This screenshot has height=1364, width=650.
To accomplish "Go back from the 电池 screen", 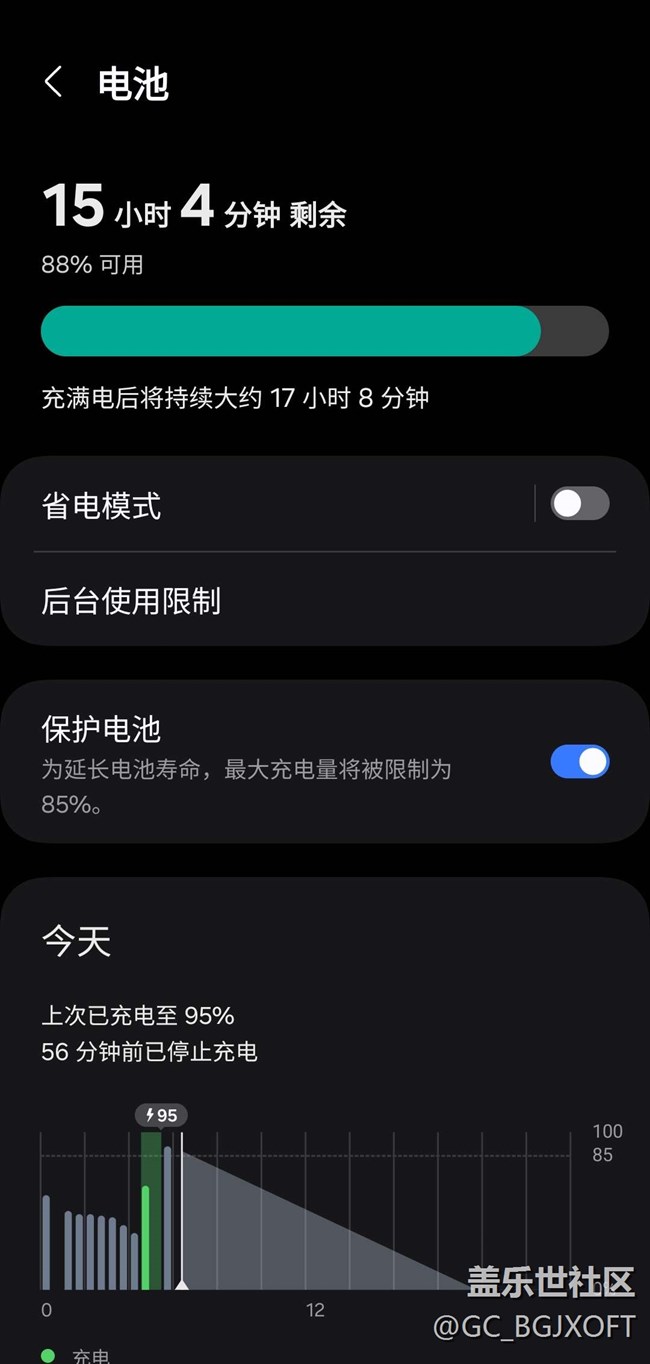I will 54,82.
